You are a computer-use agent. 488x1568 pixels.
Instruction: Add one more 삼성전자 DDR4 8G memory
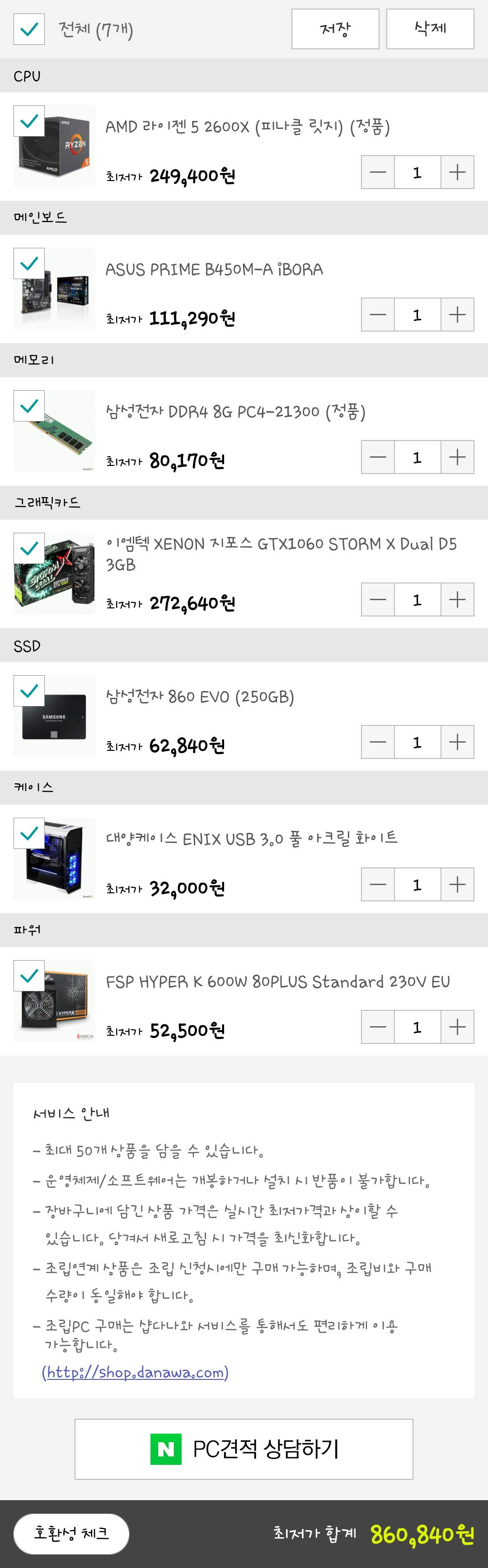457,457
